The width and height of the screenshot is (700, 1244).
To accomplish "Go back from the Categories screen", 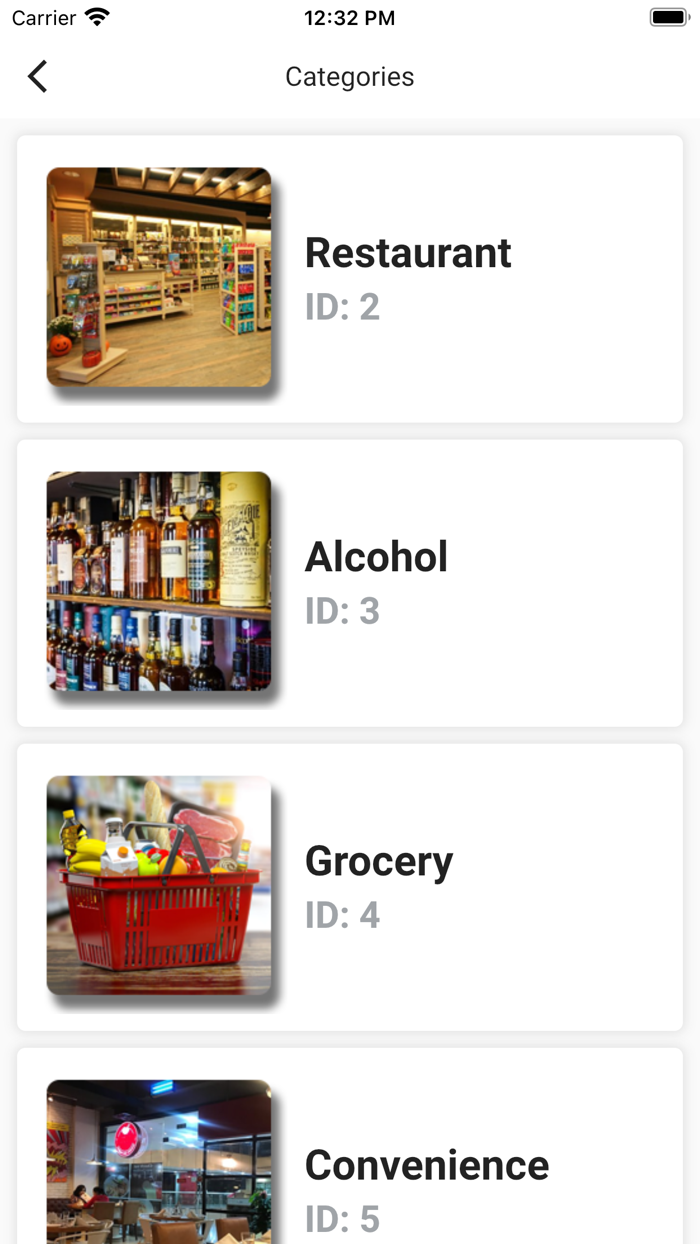I will coord(38,76).
